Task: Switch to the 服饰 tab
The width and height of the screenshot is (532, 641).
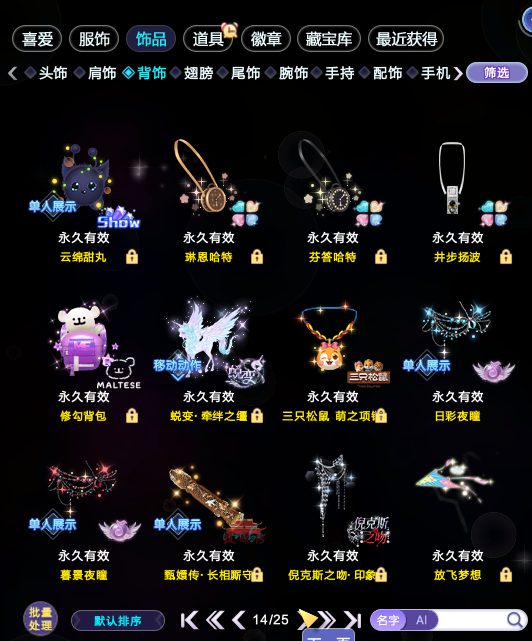Action: 94,39
